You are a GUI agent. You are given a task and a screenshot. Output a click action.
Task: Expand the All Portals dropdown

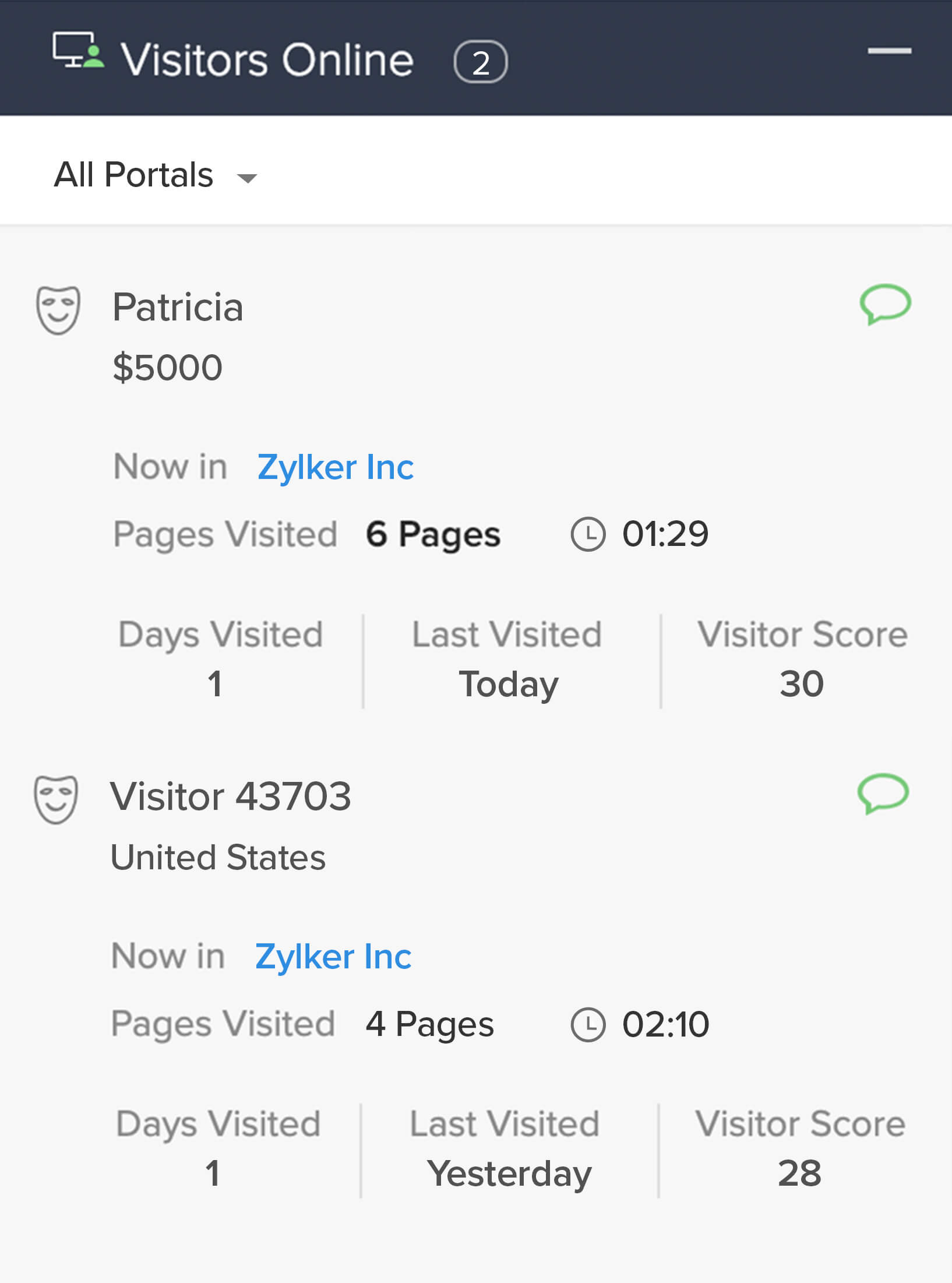[155, 175]
